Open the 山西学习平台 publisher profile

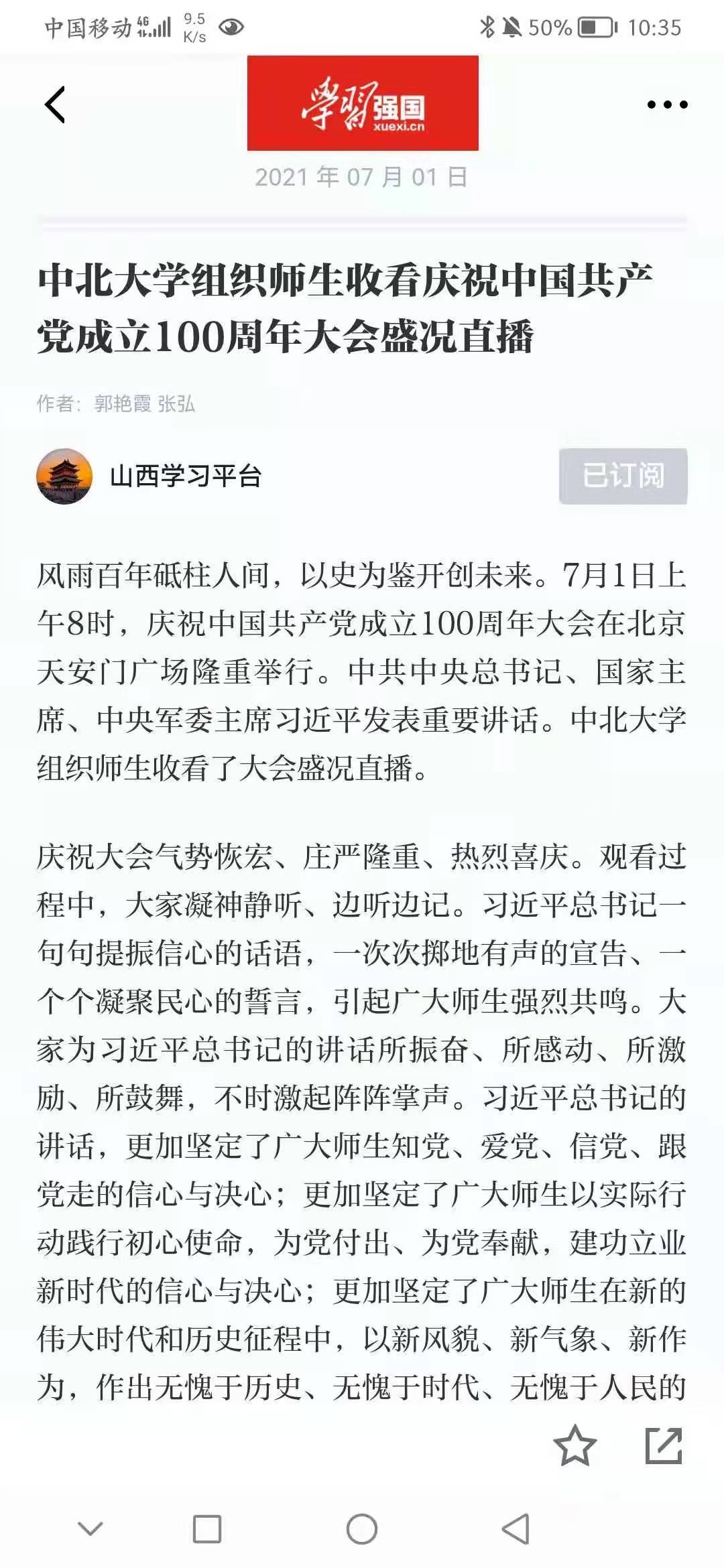tap(185, 476)
